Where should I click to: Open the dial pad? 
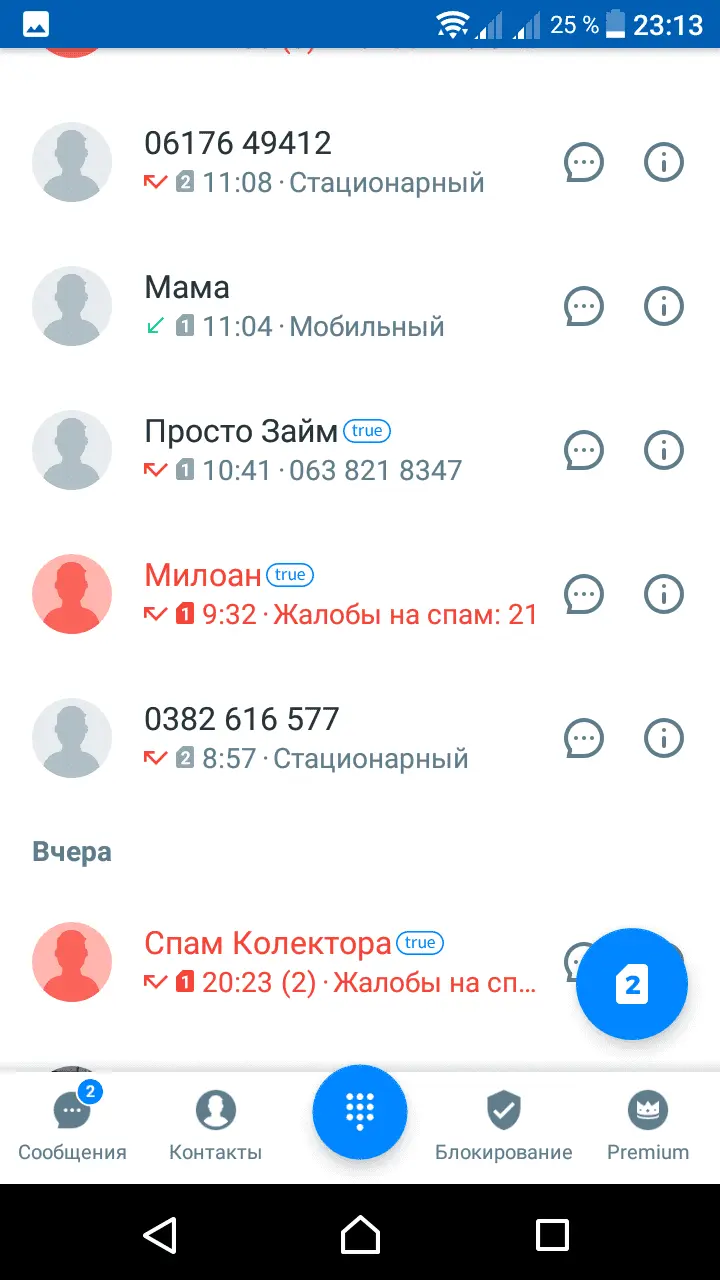(x=360, y=1111)
